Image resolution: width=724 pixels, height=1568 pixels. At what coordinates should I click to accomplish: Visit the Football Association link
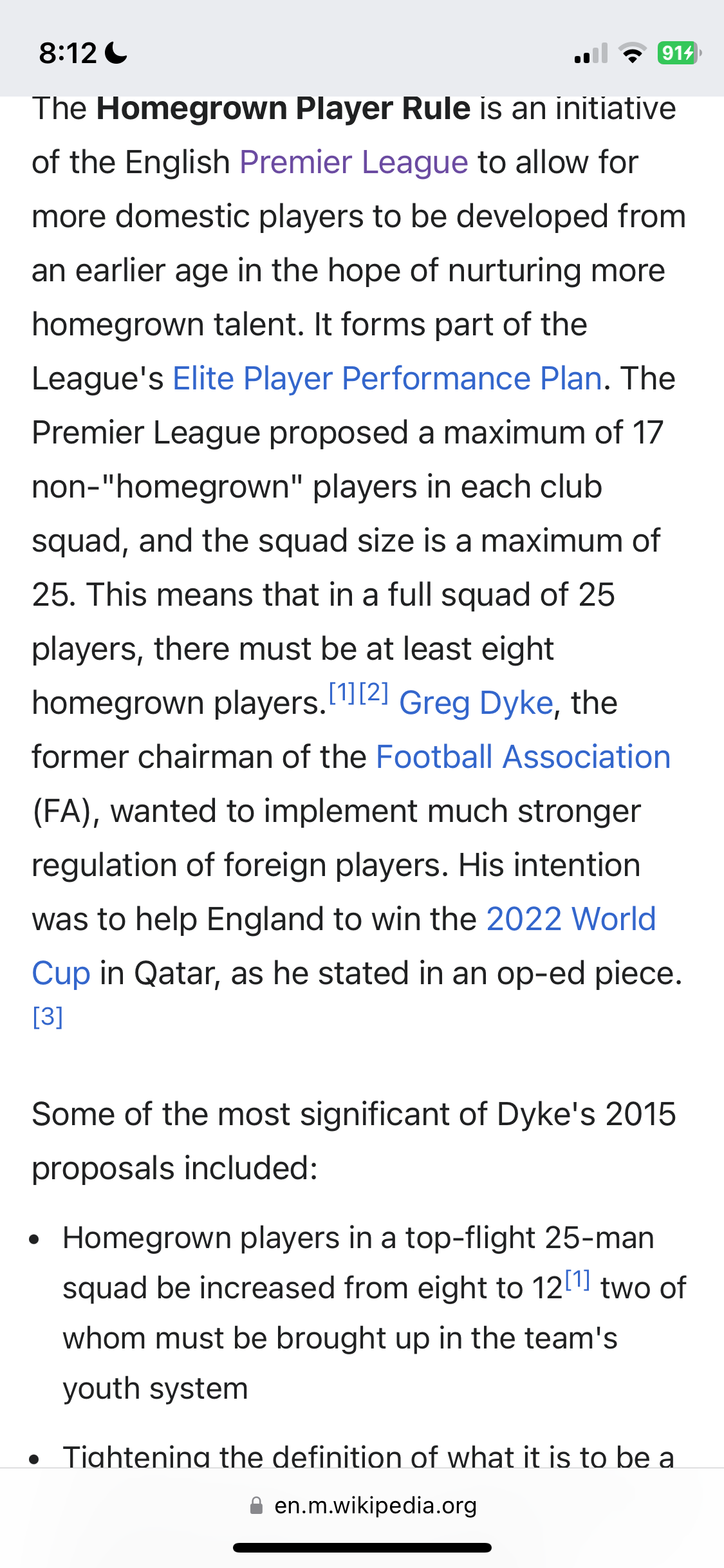(523, 757)
